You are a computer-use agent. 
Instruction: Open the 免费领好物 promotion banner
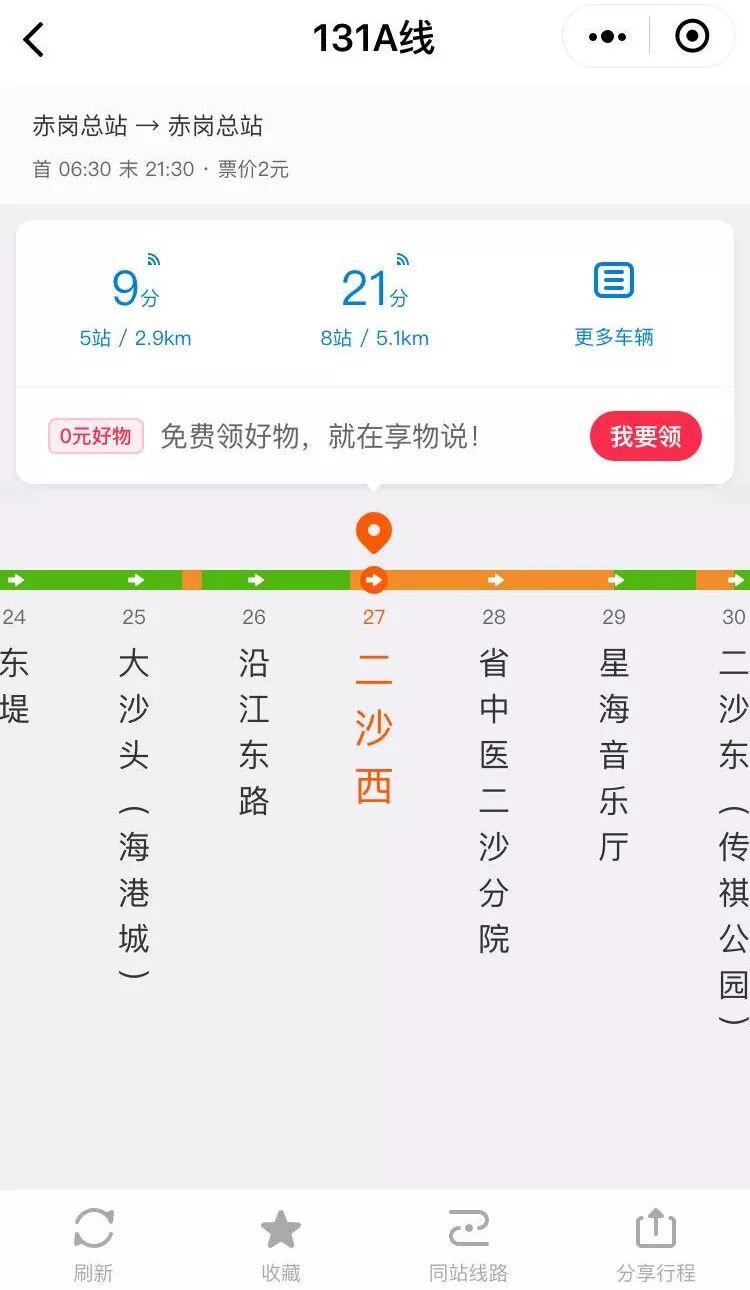coord(320,437)
